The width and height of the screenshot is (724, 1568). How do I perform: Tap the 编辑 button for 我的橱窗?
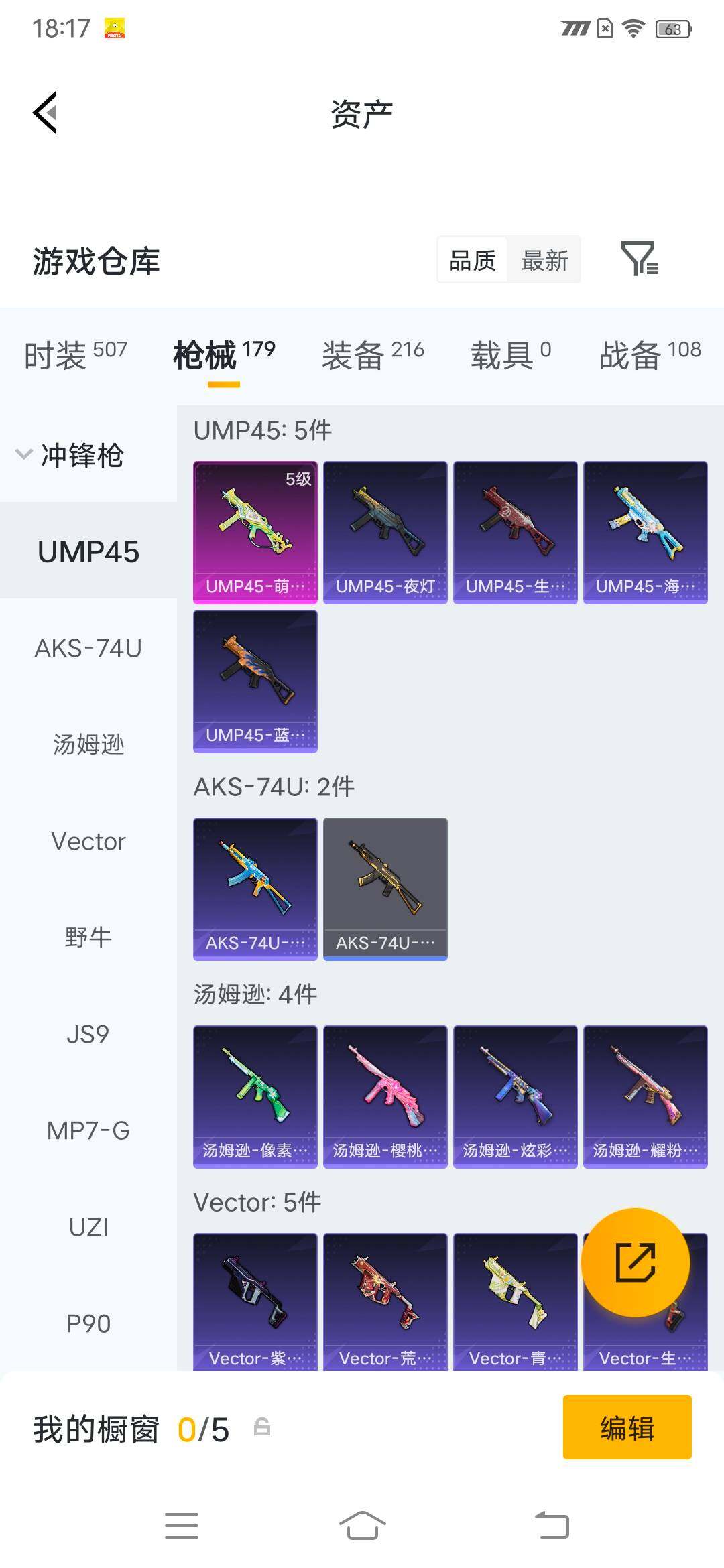coord(627,1427)
